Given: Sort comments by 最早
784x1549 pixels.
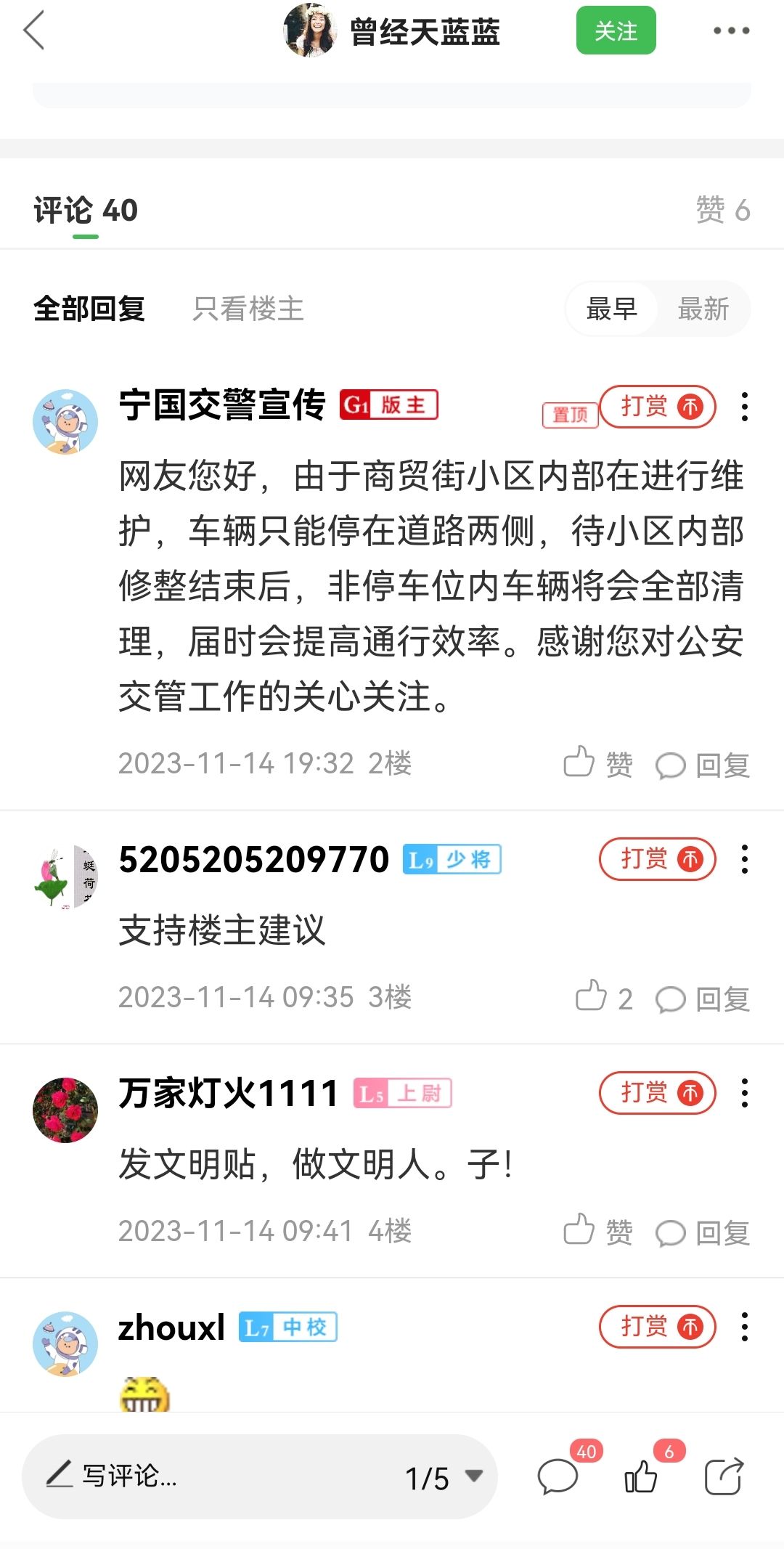Looking at the screenshot, I should pyautogui.click(x=611, y=309).
